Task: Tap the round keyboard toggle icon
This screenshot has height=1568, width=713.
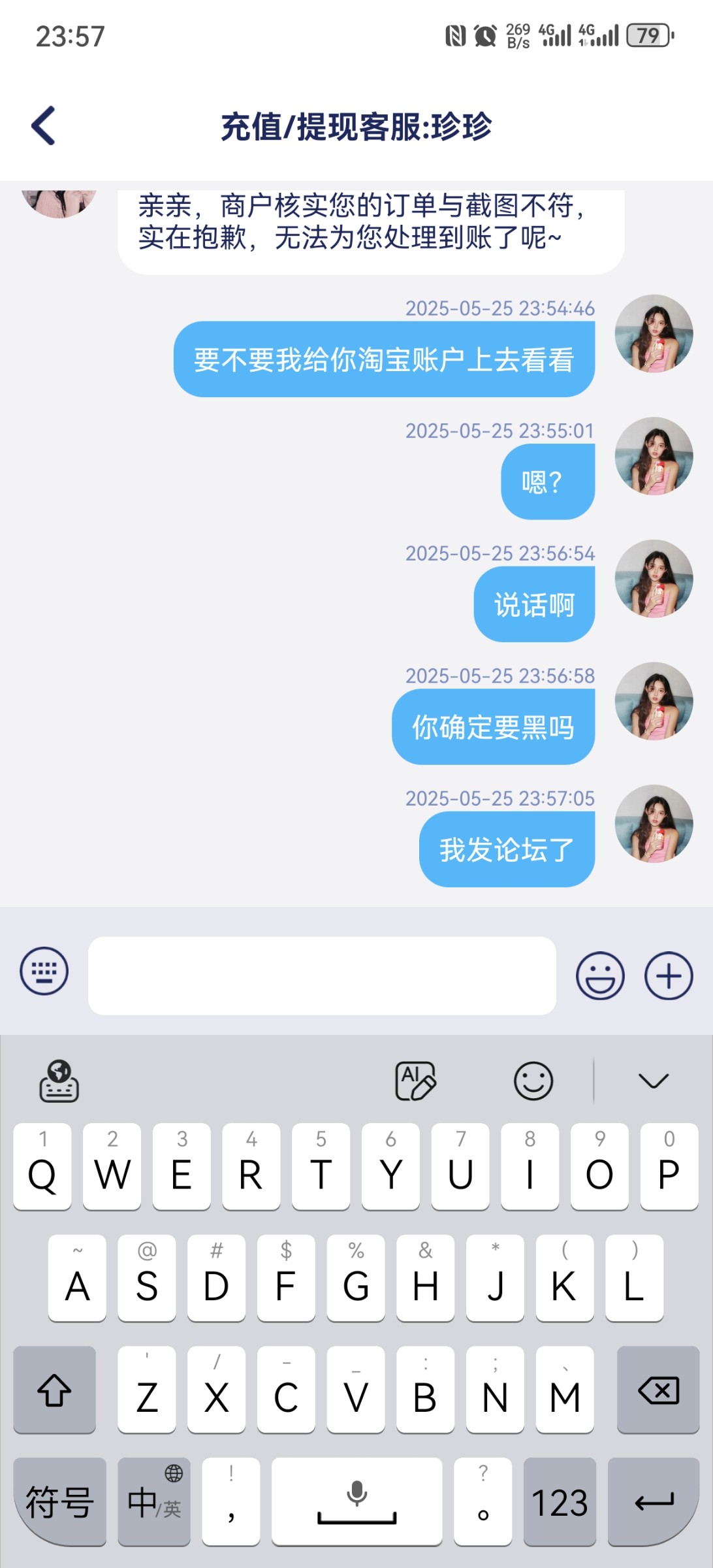Action: point(44,971)
